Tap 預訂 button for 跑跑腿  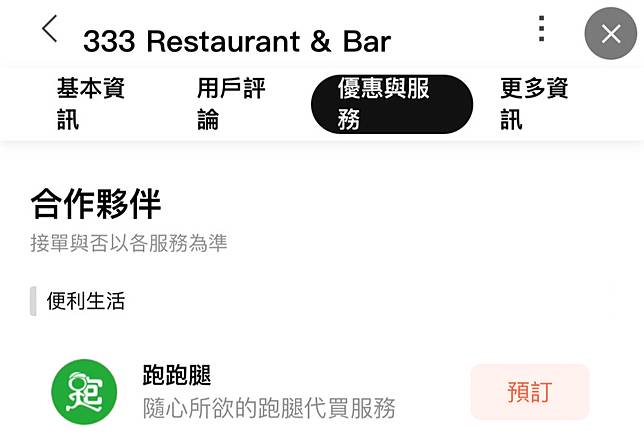pos(529,392)
